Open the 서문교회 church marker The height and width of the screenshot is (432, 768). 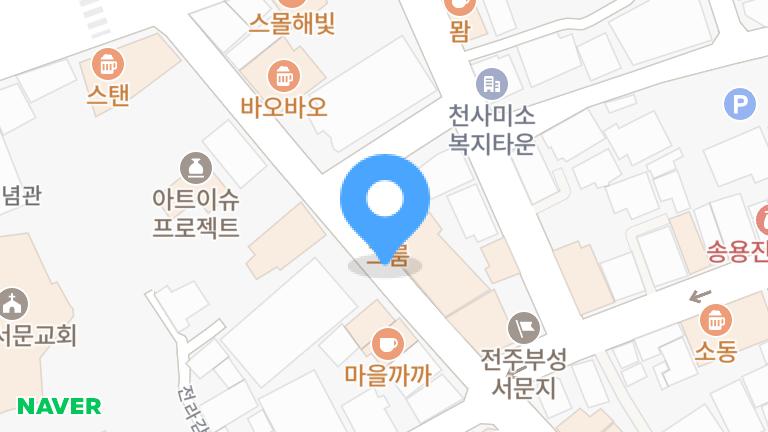click(13, 304)
